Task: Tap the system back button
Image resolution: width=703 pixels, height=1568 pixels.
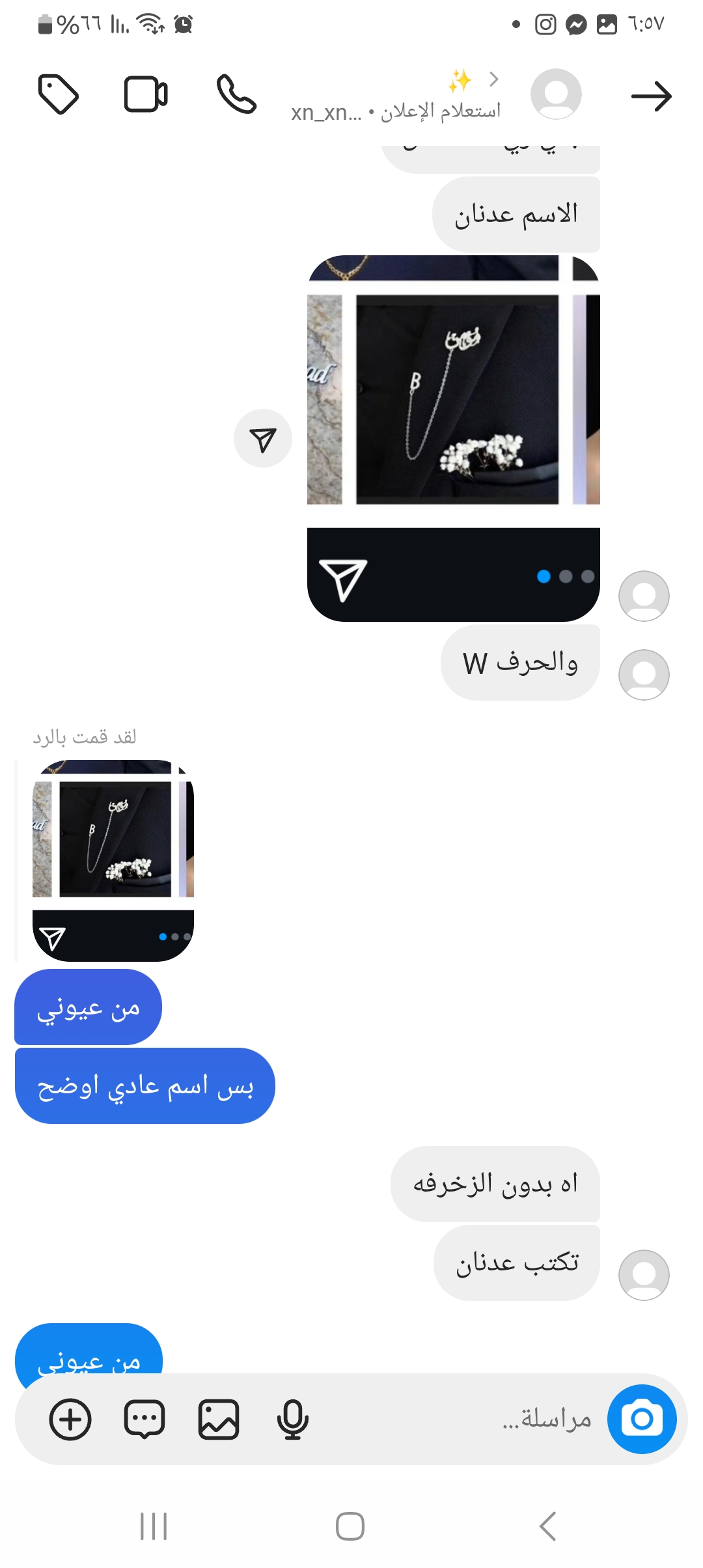Action: tap(548, 1526)
